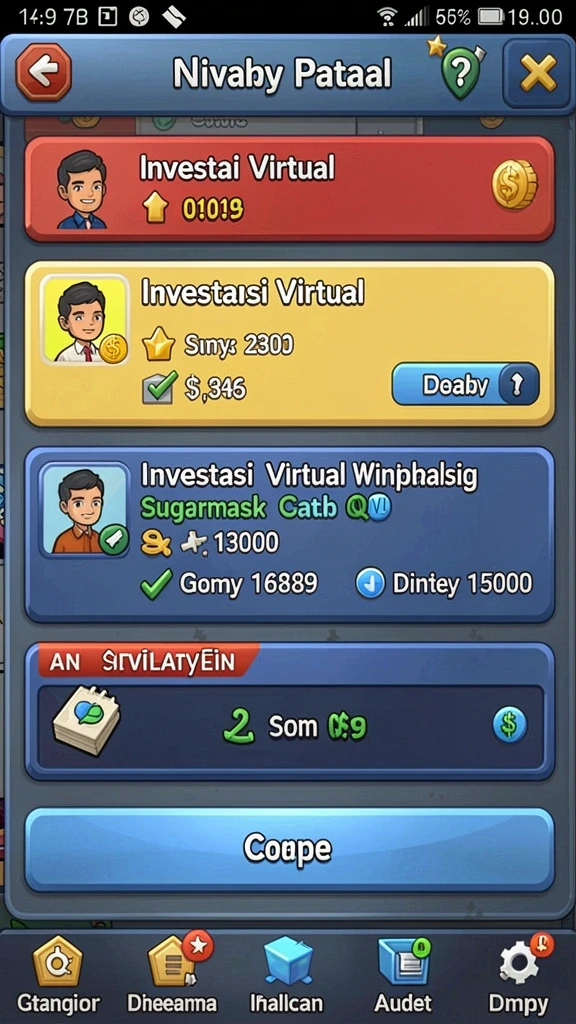Image resolution: width=576 pixels, height=1024 pixels.
Task: Close the panel with the yellow X
Action: pos(538,72)
